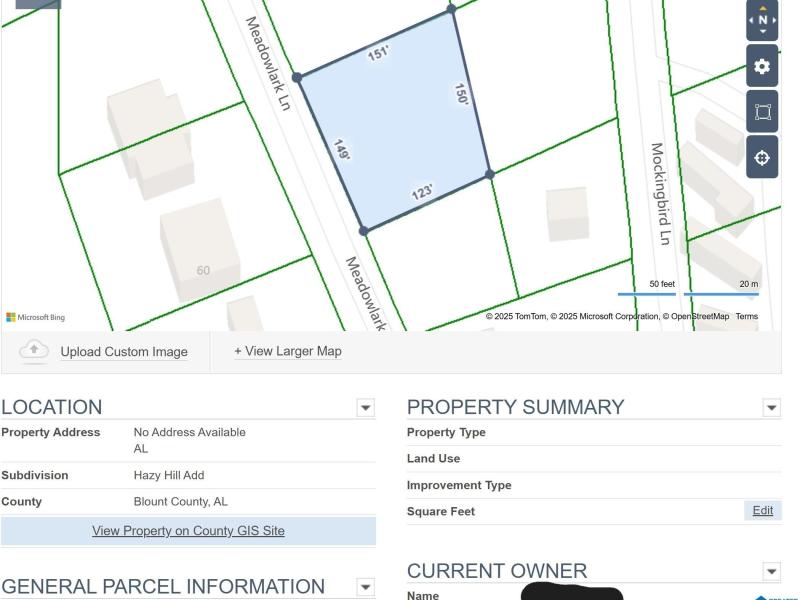800x600 pixels.
Task: Open map Terms link
Action: tap(747, 317)
